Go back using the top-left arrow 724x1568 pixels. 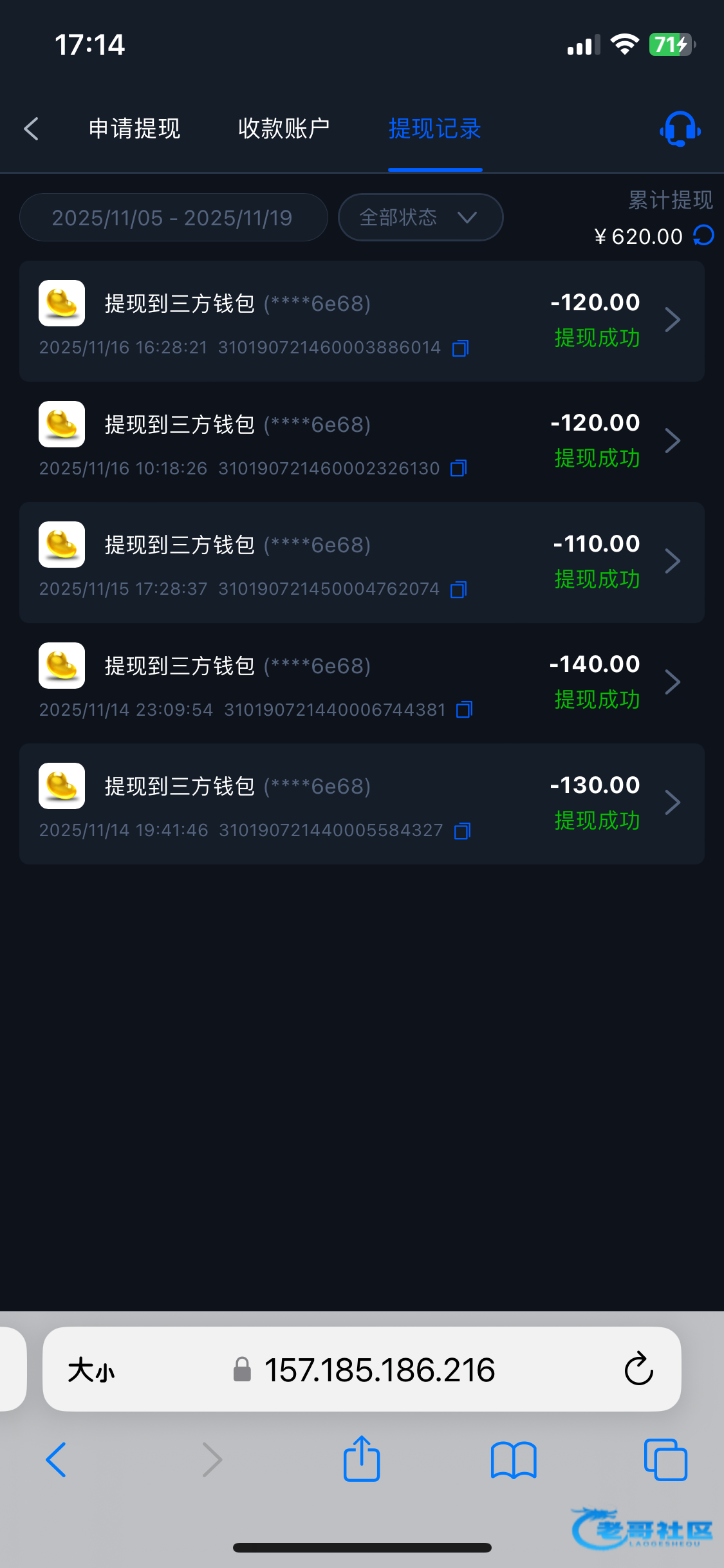32,129
